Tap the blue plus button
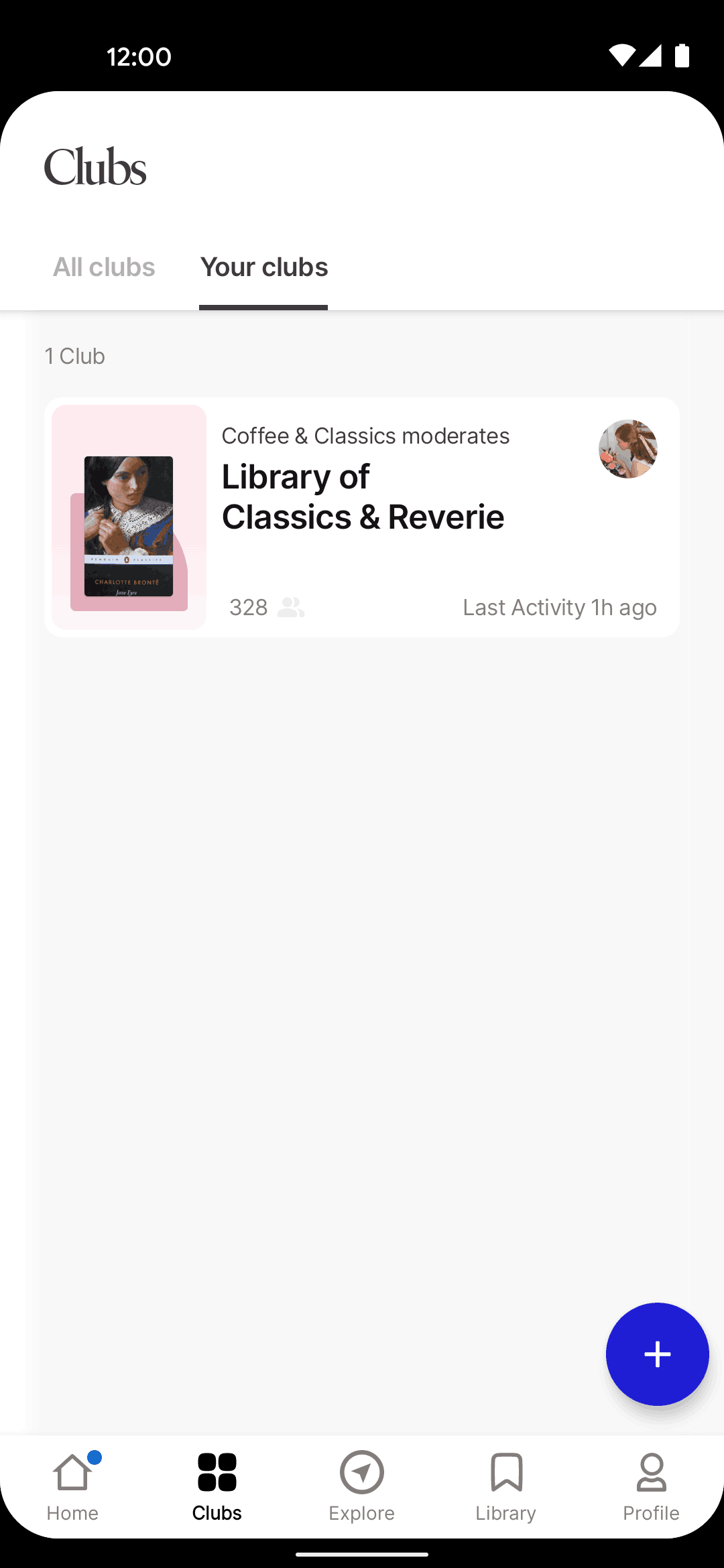This screenshot has width=724, height=1568. pyautogui.click(x=657, y=1354)
